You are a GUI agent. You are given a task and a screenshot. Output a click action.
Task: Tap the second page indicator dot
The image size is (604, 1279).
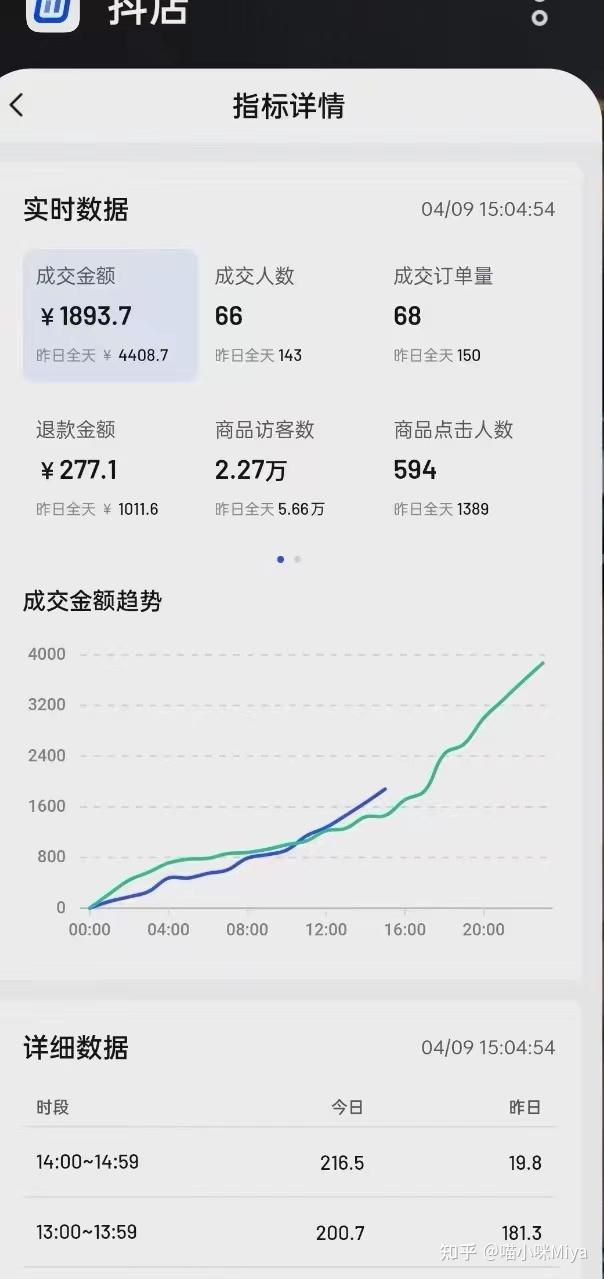pyautogui.click(x=297, y=559)
